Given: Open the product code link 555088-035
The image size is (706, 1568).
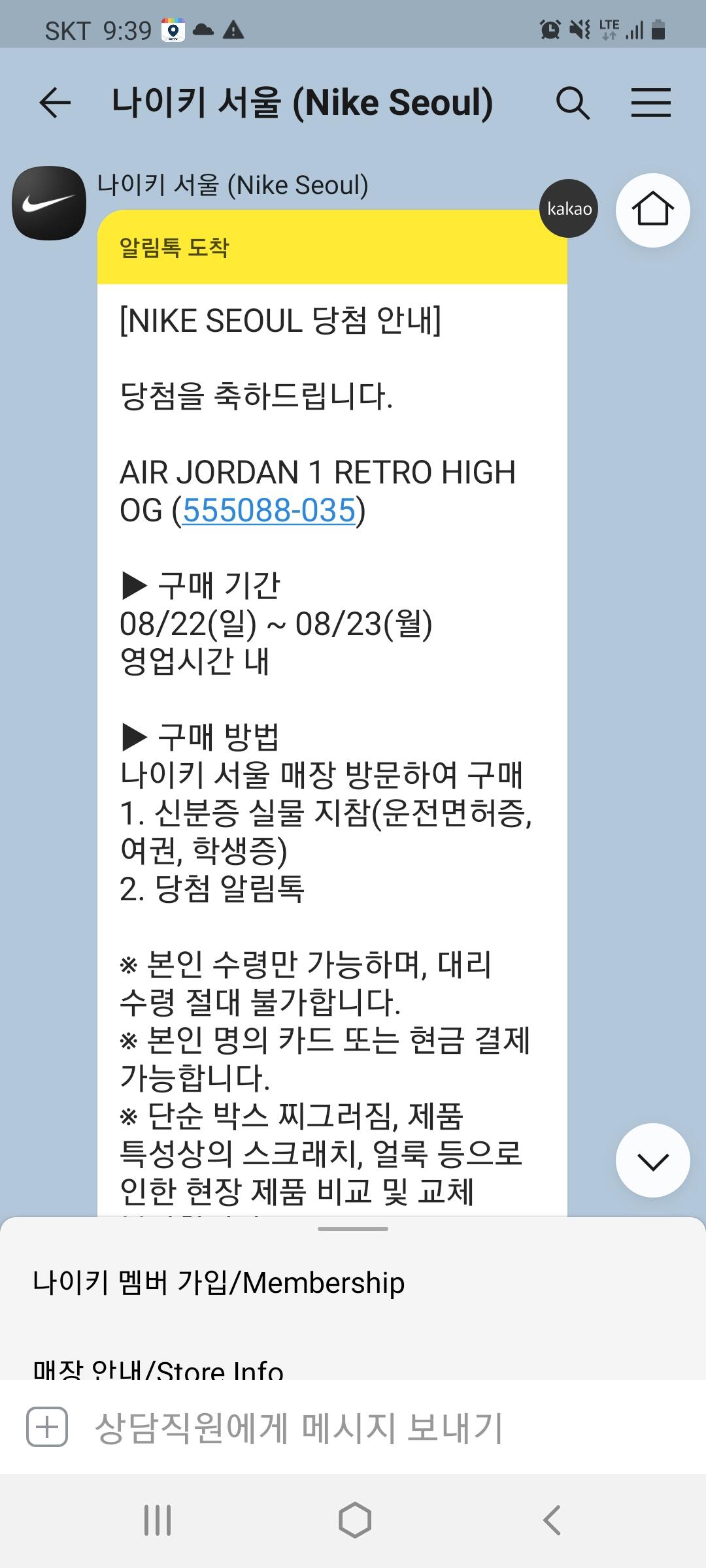Looking at the screenshot, I should [x=269, y=510].
